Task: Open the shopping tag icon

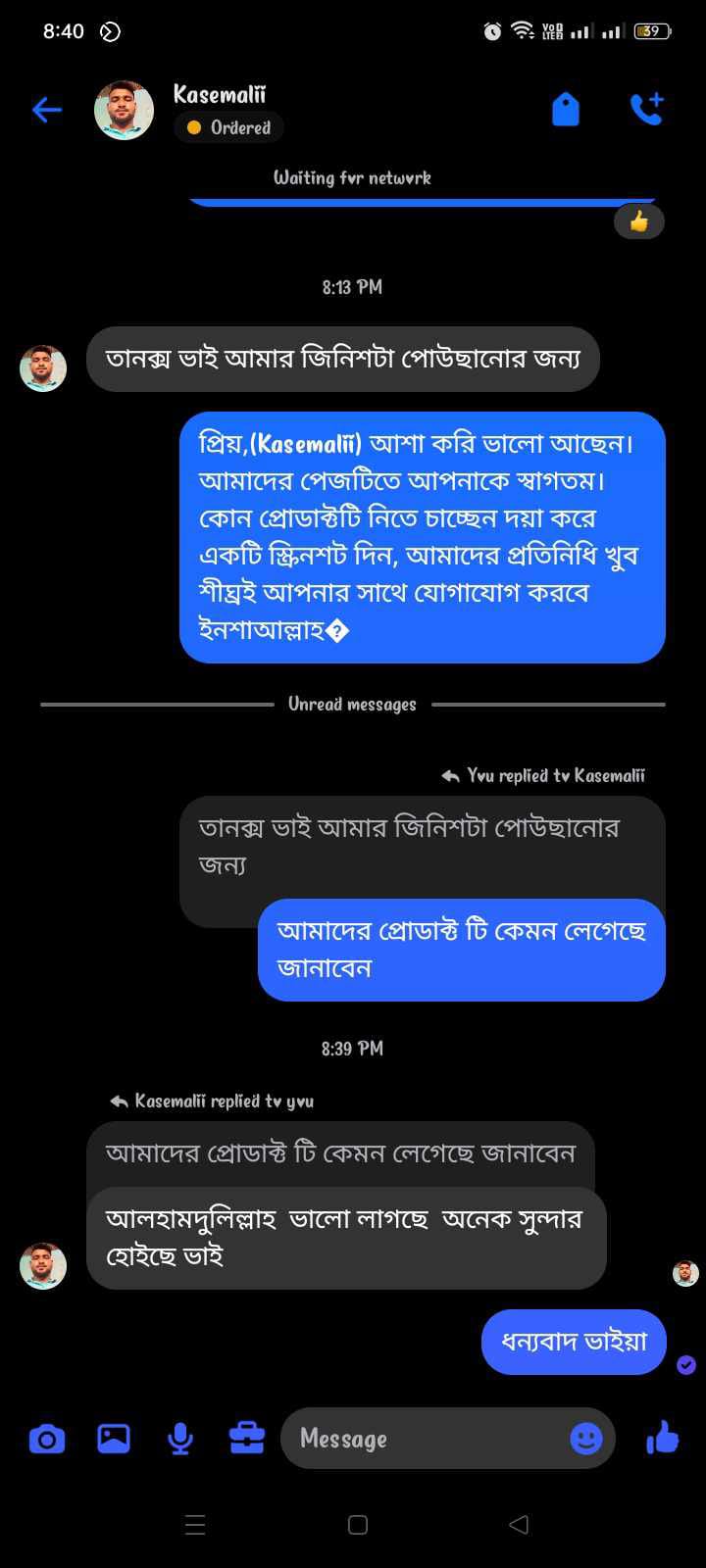Action: pyautogui.click(x=566, y=110)
